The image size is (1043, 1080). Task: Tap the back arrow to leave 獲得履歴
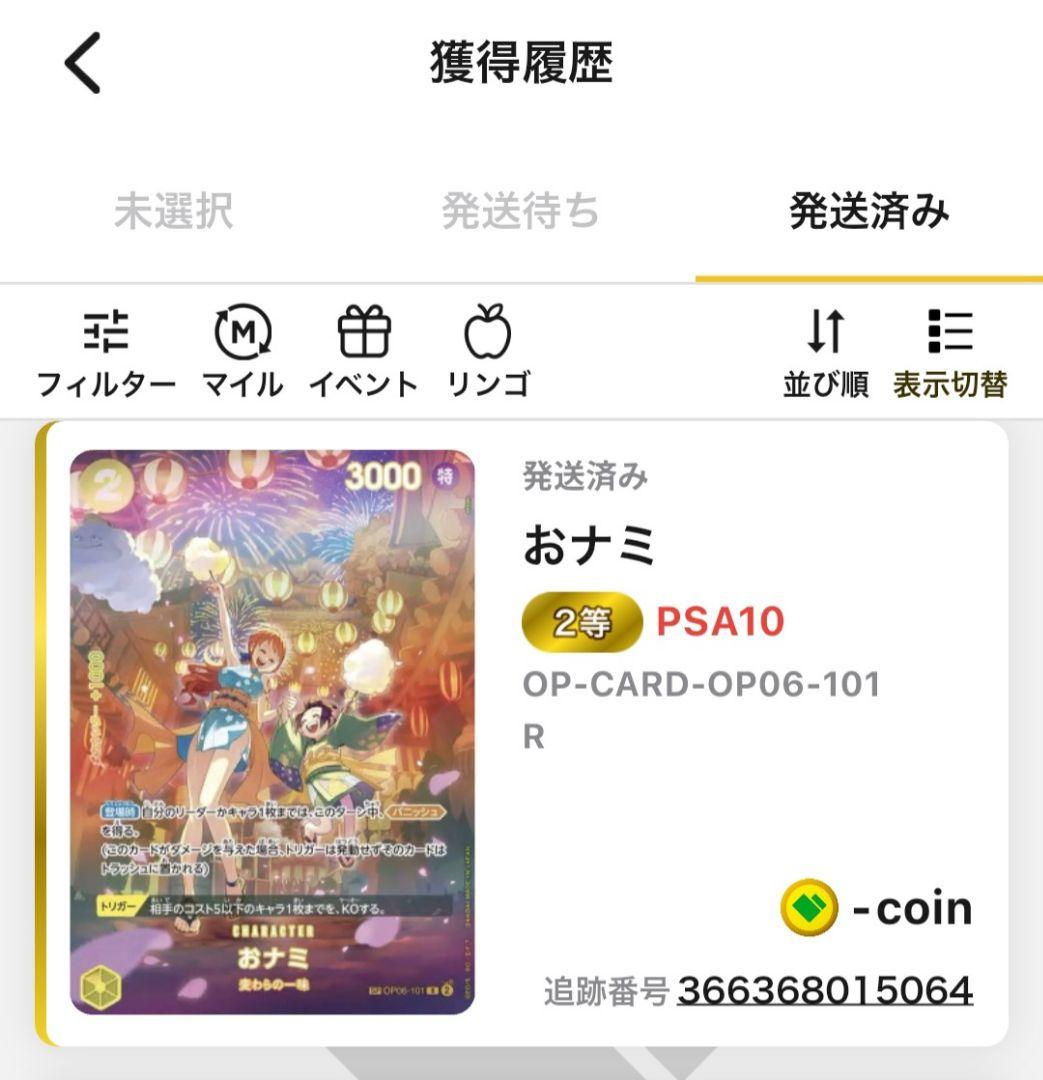point(80,62)
